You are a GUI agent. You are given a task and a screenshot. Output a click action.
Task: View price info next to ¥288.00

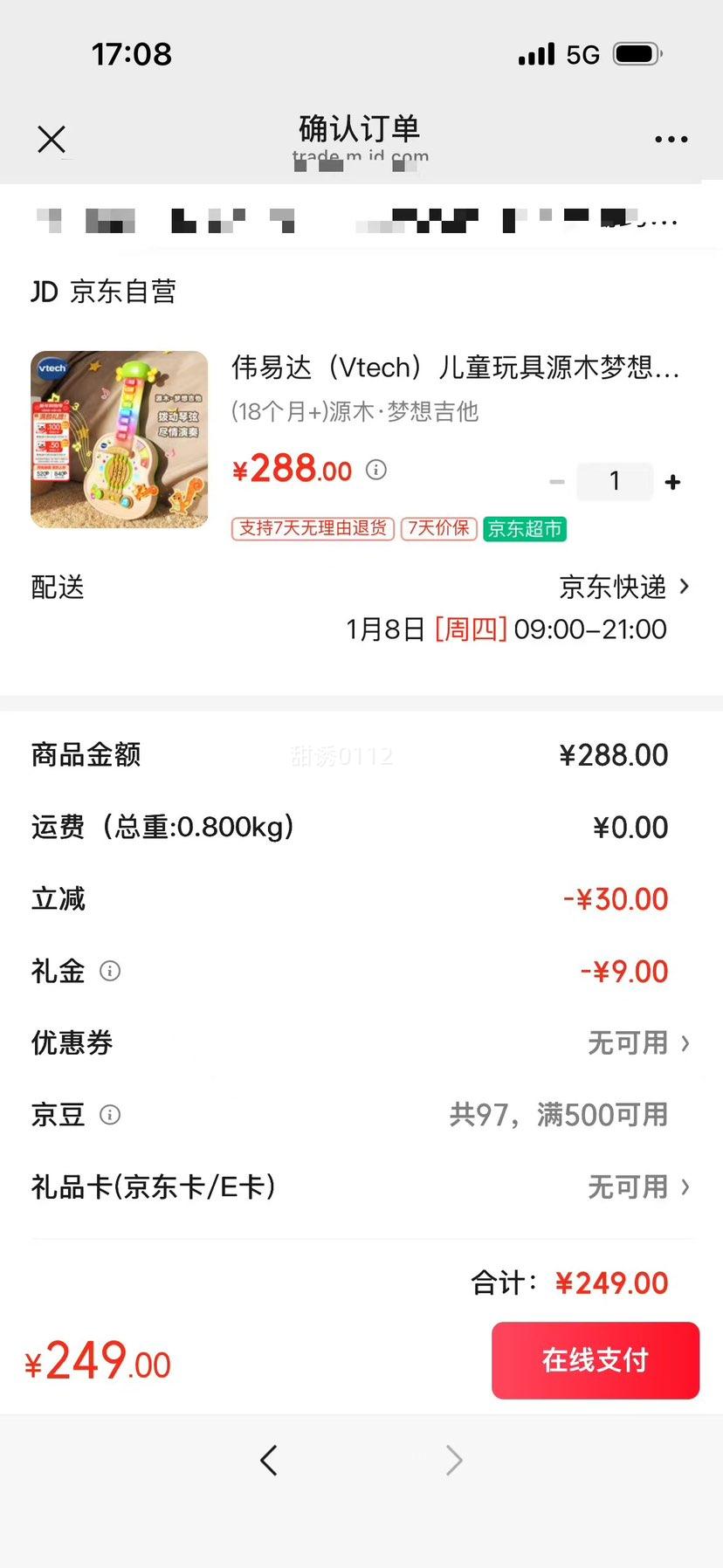coord(376,470)
